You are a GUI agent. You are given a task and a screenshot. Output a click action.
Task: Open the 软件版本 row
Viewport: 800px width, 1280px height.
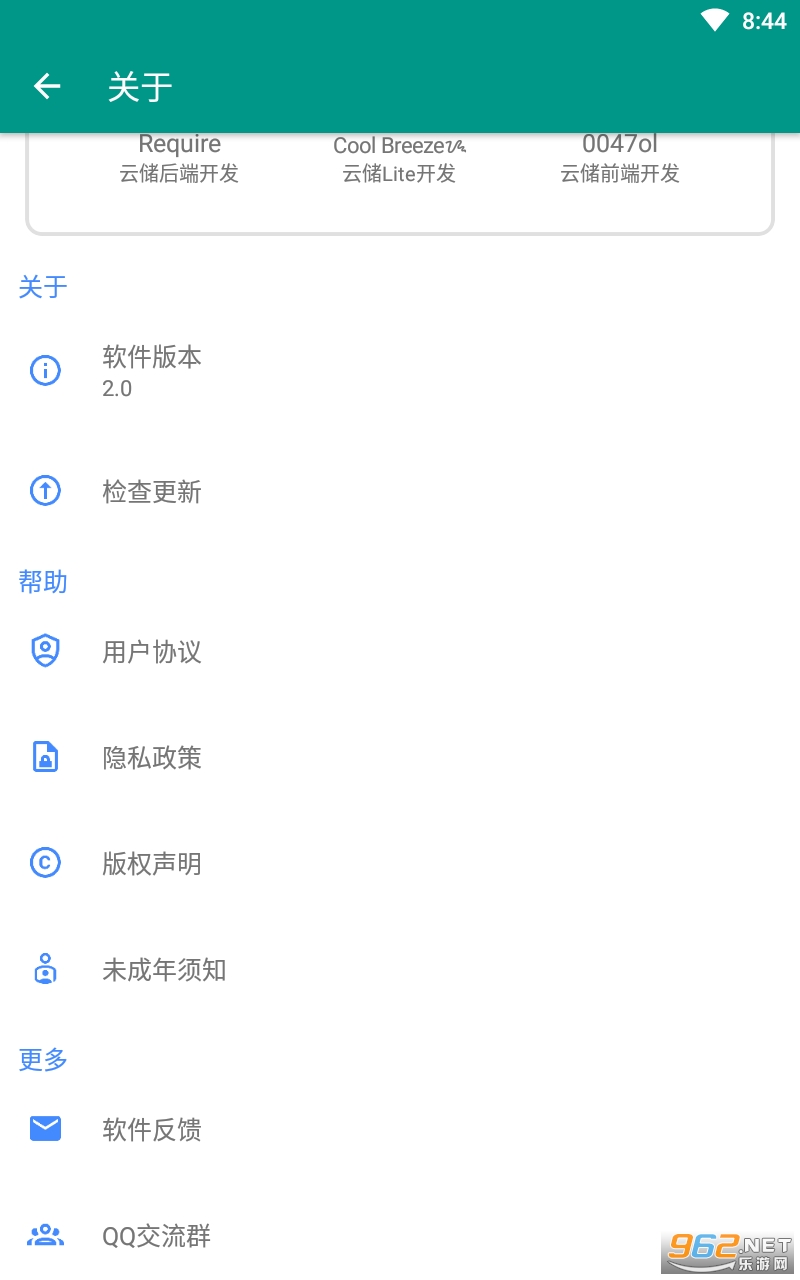400,371
